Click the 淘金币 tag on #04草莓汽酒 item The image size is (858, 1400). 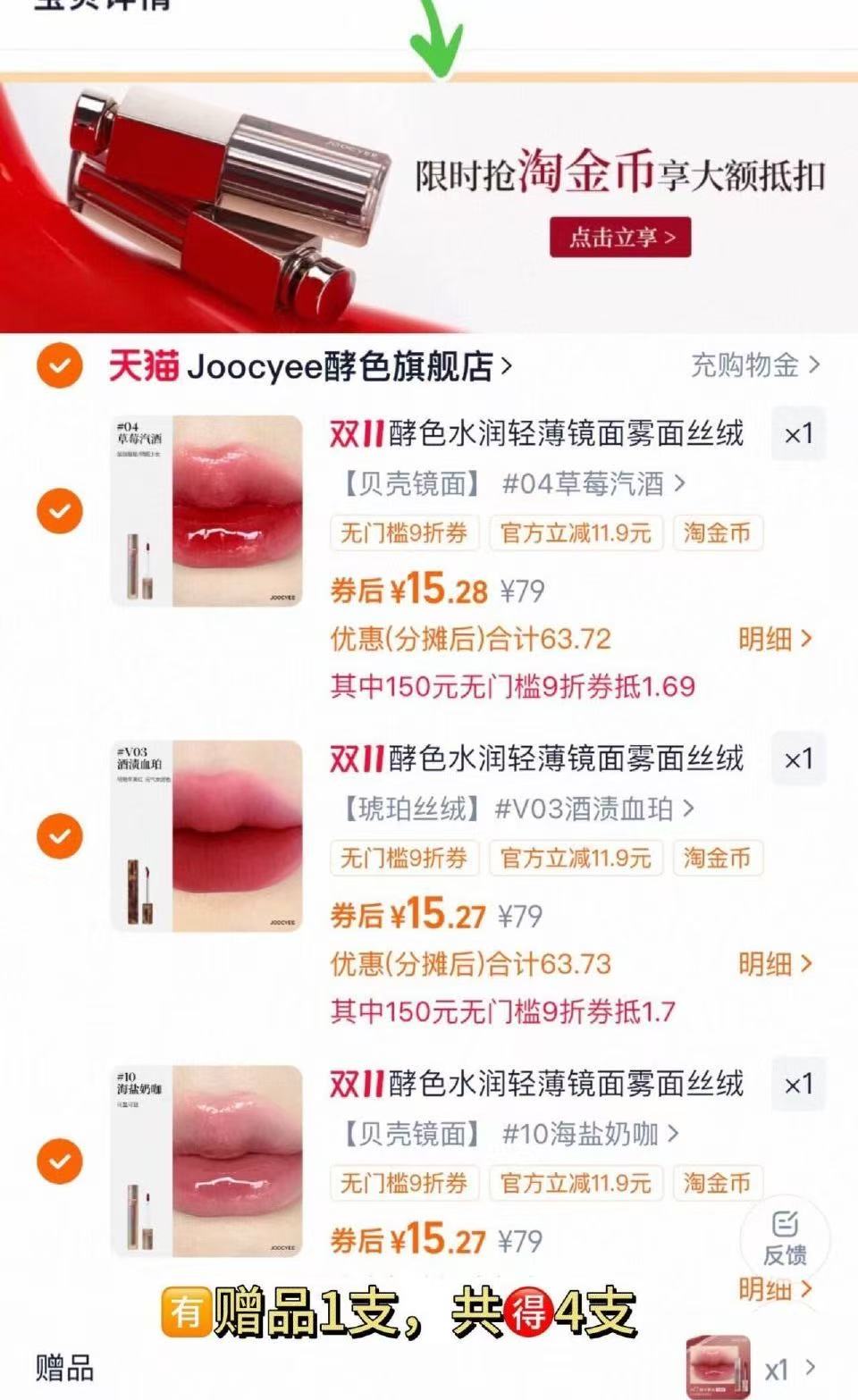coord(717,534)
